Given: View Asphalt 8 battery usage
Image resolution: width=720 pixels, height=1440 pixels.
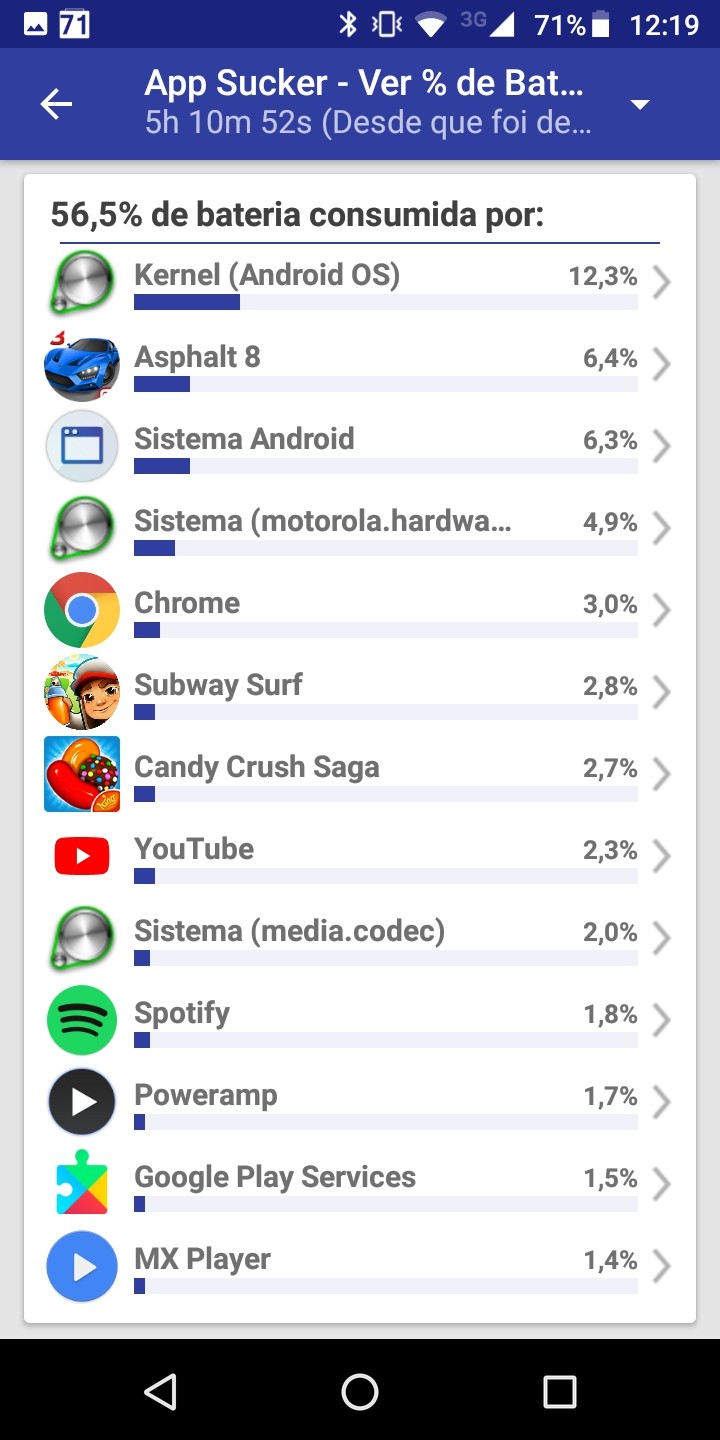Looking at the screenshot, I should tap(360, 366).
